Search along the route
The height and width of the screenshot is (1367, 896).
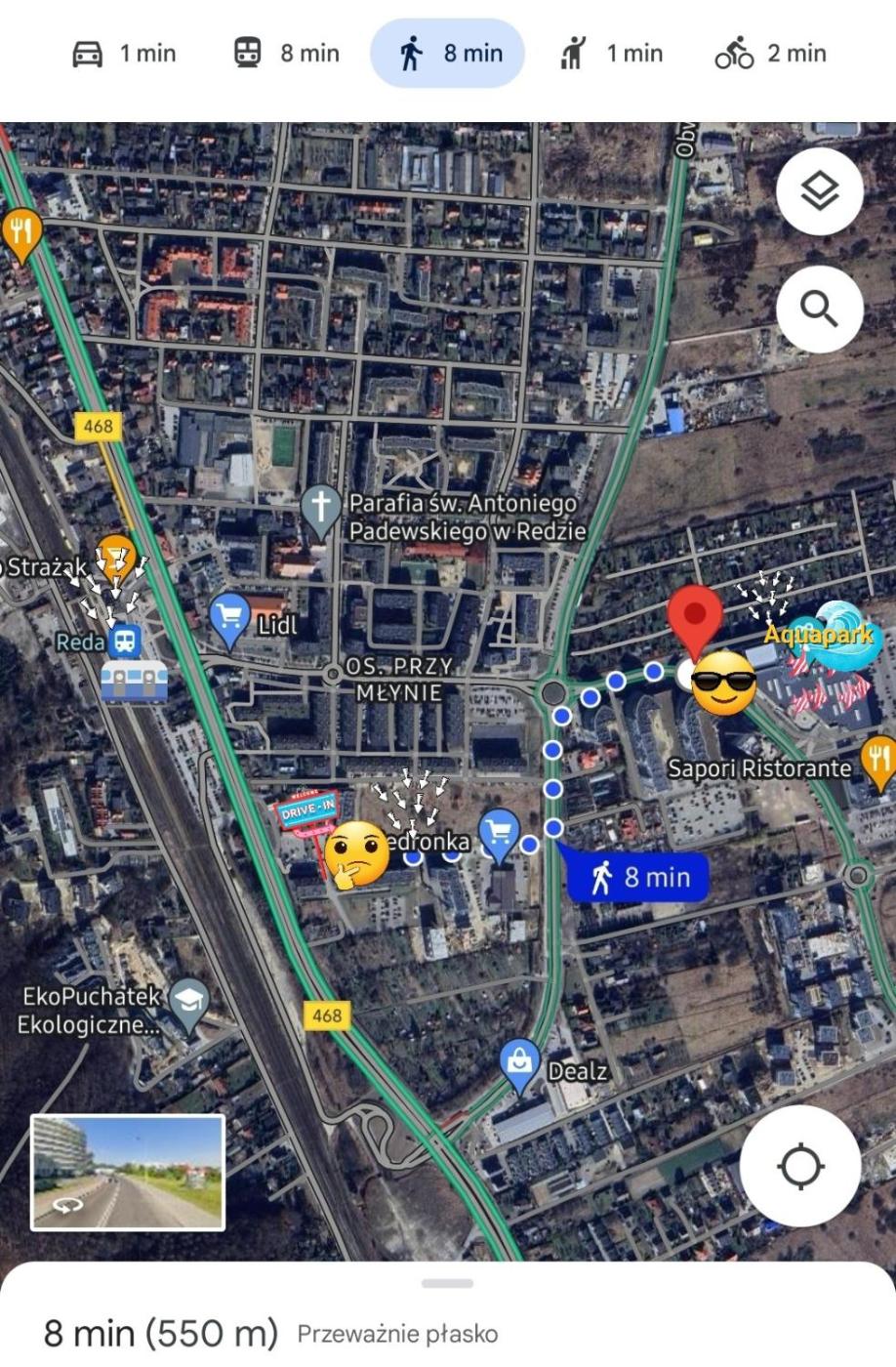coord(820,309)
